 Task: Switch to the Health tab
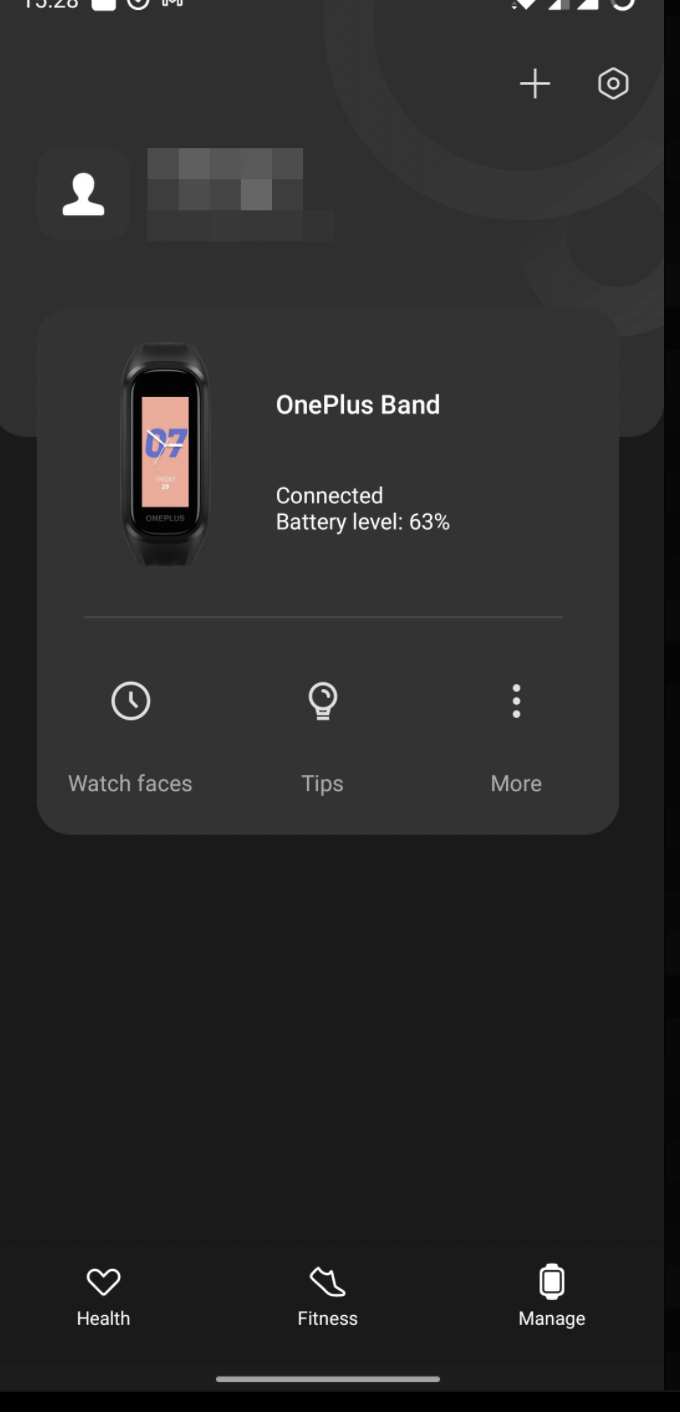coord(103,1296)
